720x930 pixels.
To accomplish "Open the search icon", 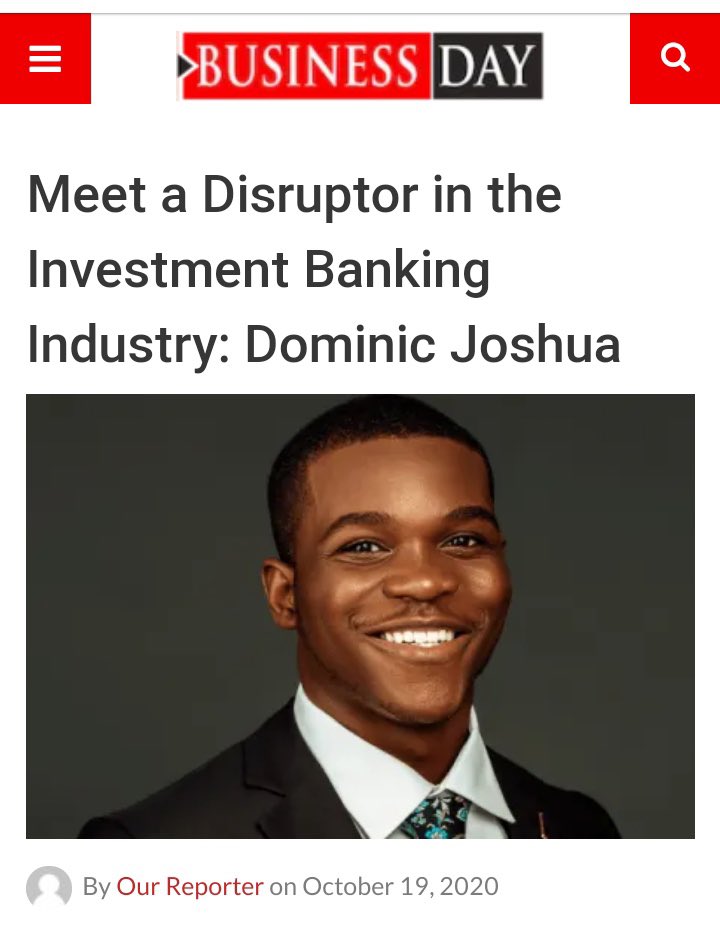I will [x=675, y=59].
